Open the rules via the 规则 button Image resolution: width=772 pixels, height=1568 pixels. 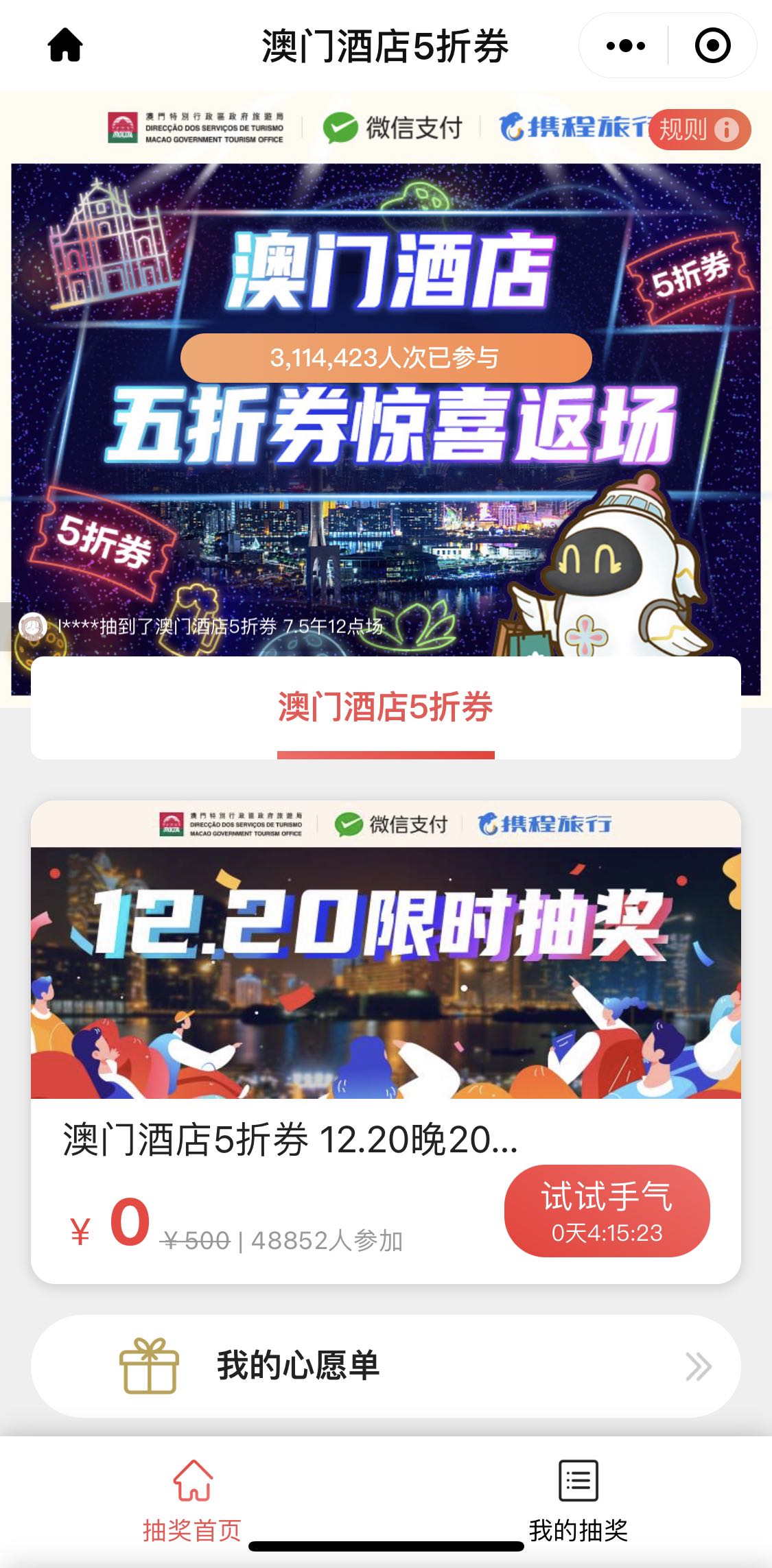[x=684, y=130]
